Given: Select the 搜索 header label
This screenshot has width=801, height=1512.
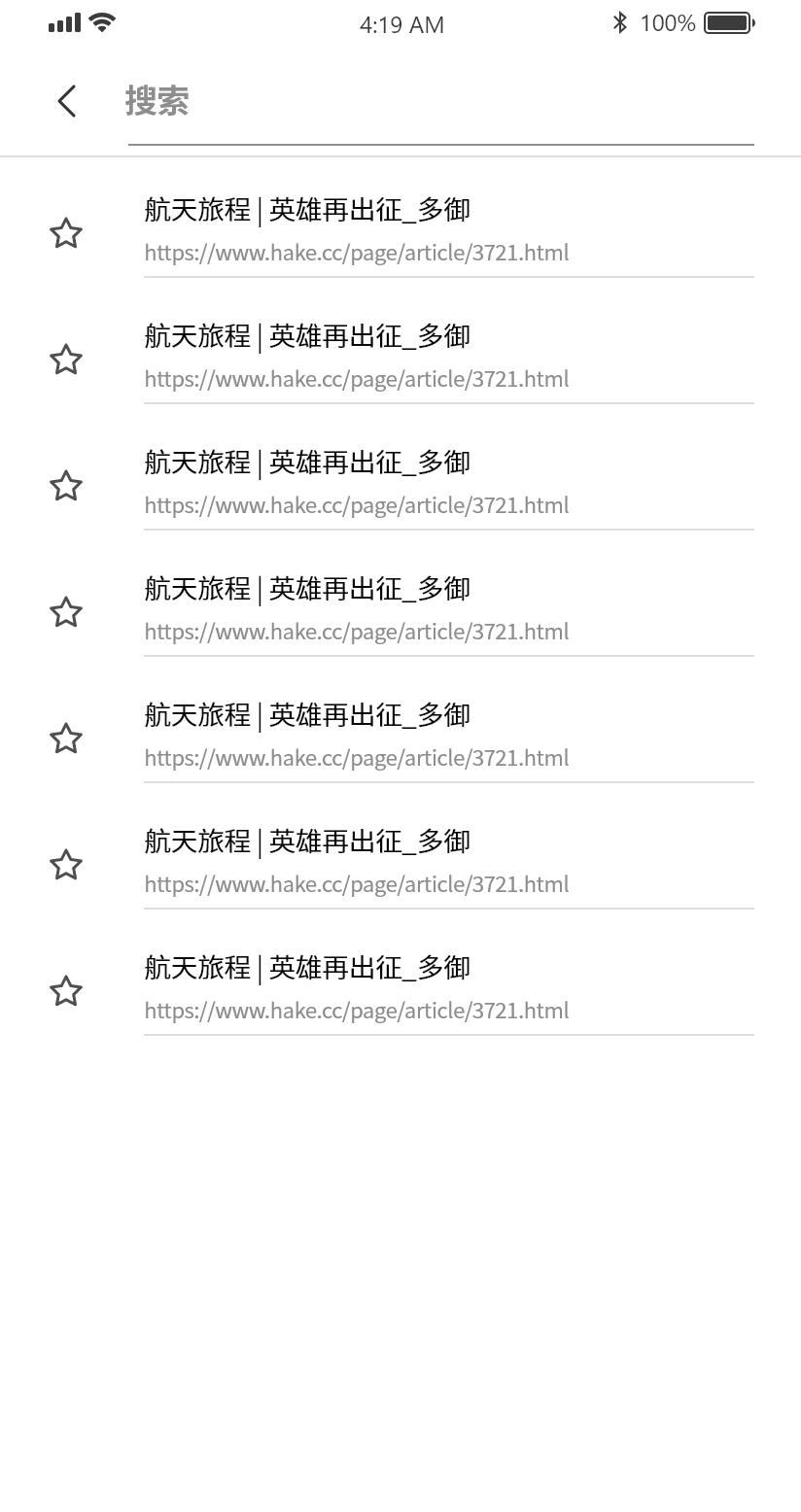Looking at the screenshot, I should [157, 101].
